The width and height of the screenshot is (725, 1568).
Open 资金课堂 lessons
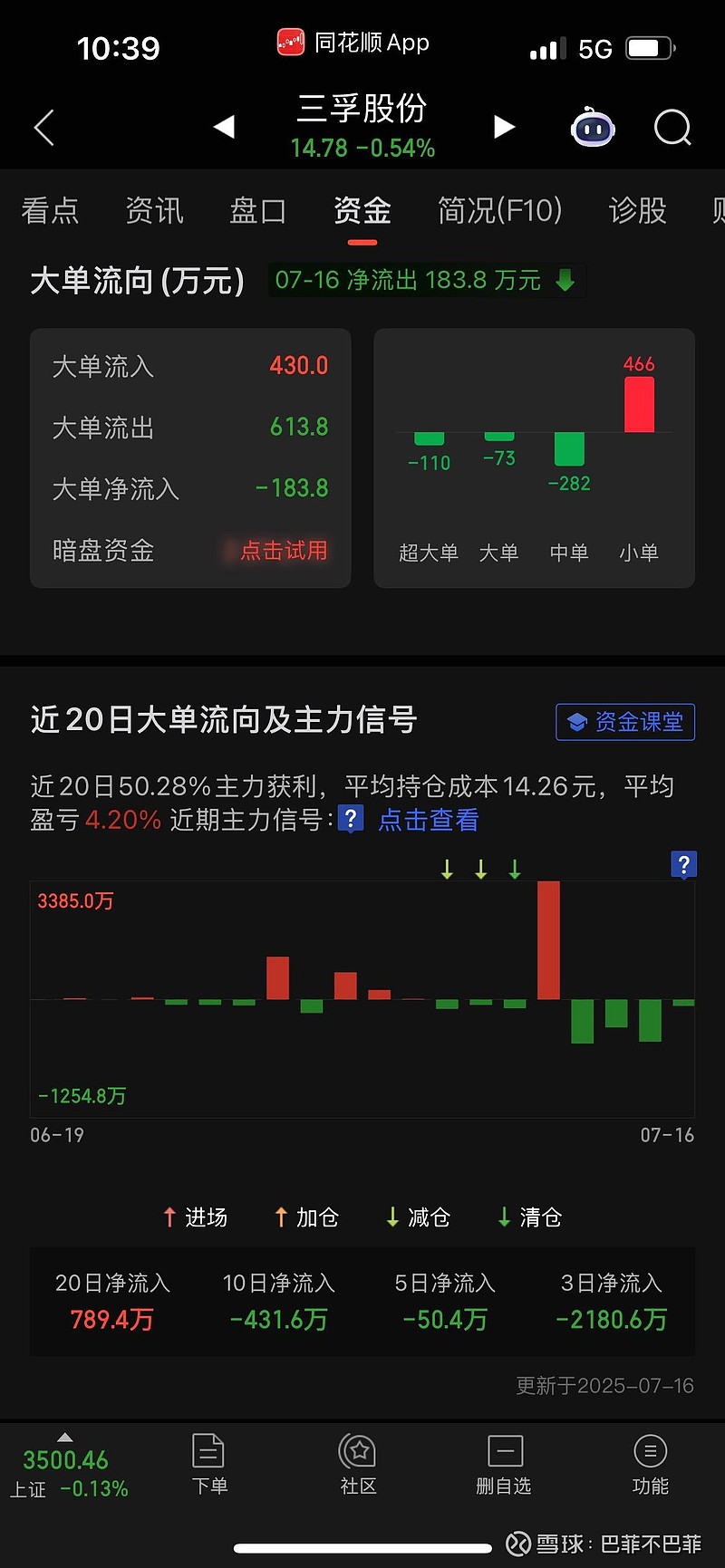(625, 722)
